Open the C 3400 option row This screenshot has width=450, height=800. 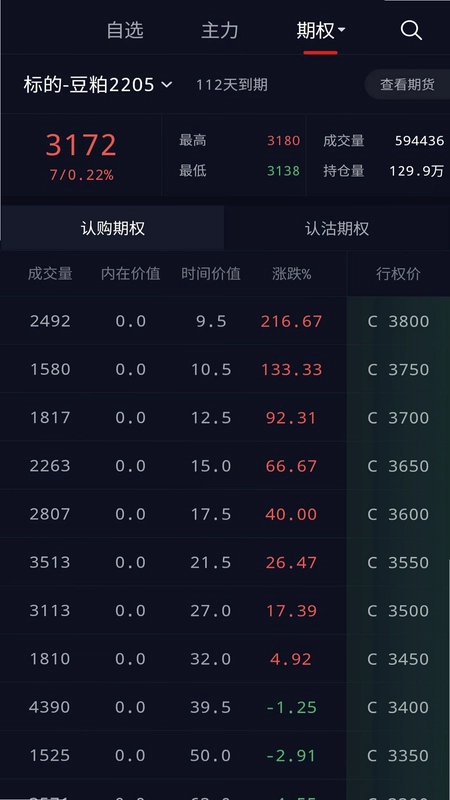225,707
